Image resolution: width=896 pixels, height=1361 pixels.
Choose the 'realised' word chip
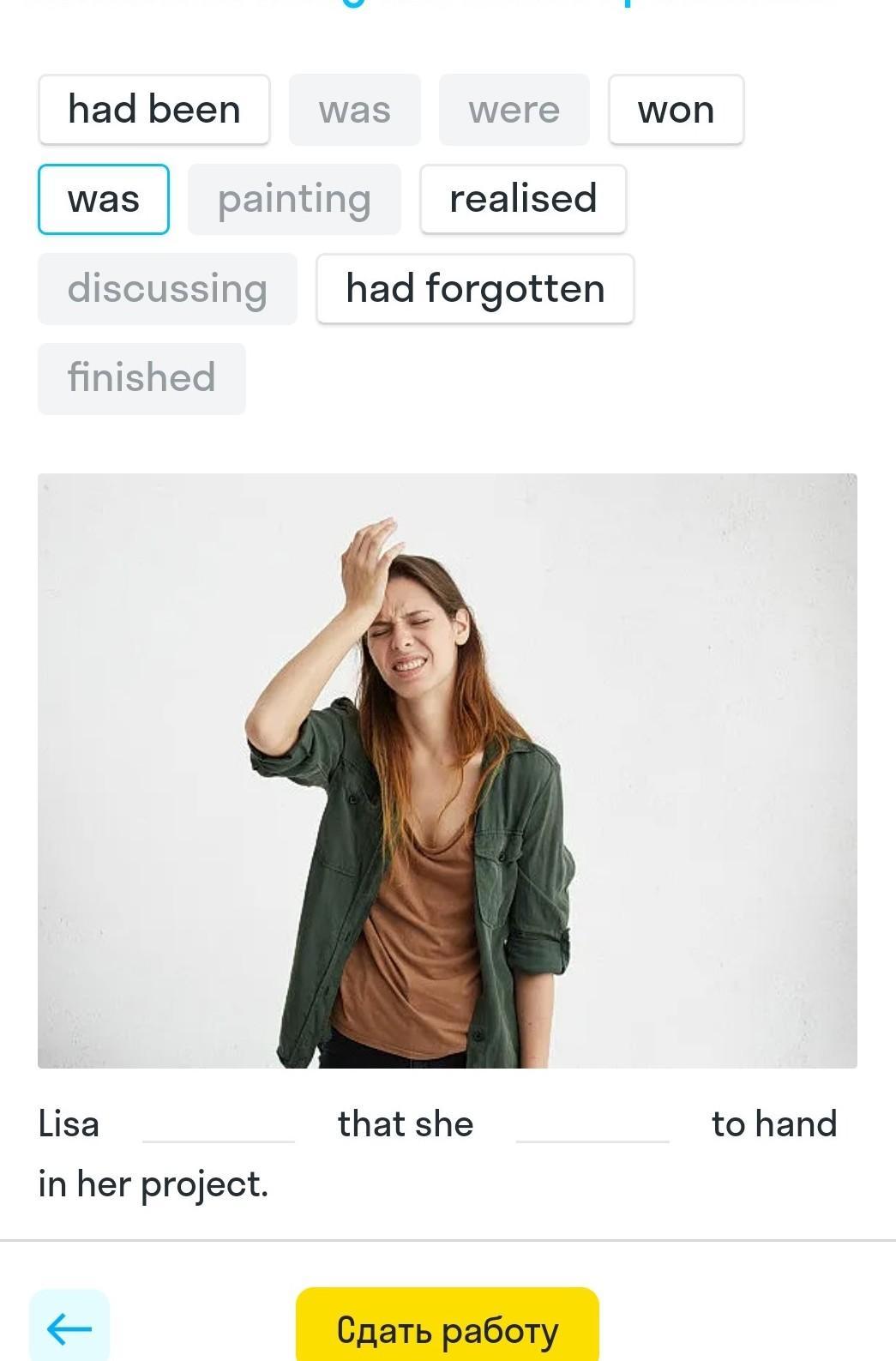click(523, 199)
